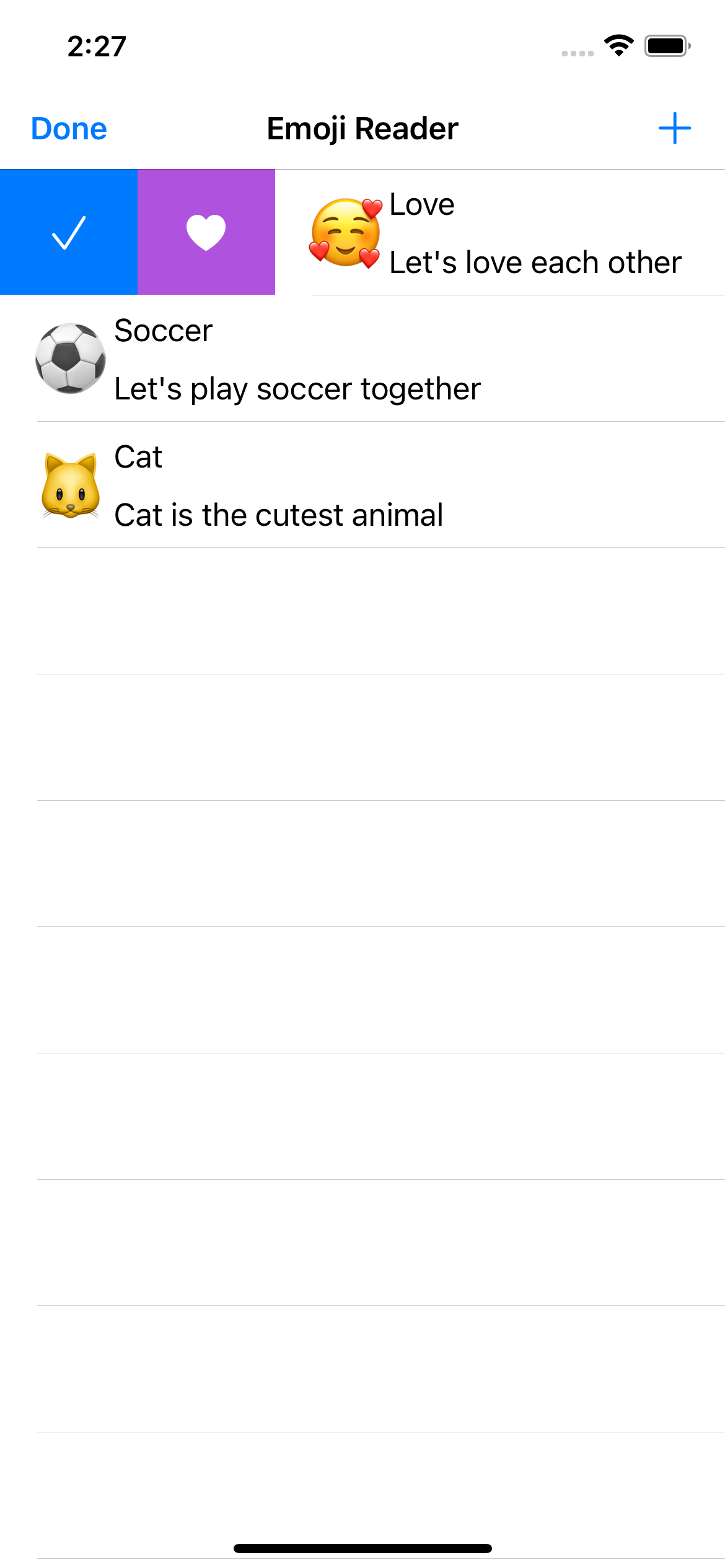Viewport: 725px width, 1568px height.
Task: Tap the soccer ball emoji
Action: [71, 359]
